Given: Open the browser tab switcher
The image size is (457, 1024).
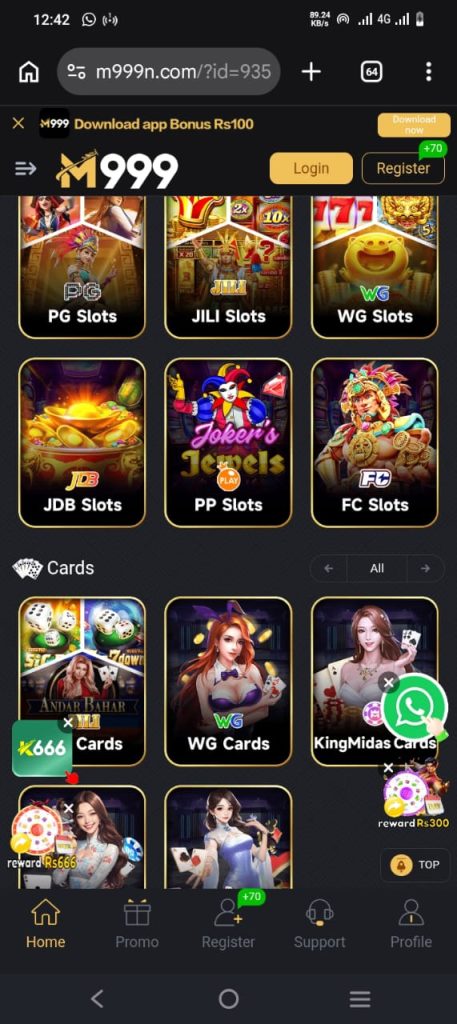Looking at the screenshot, I should (x=371, y=72).
